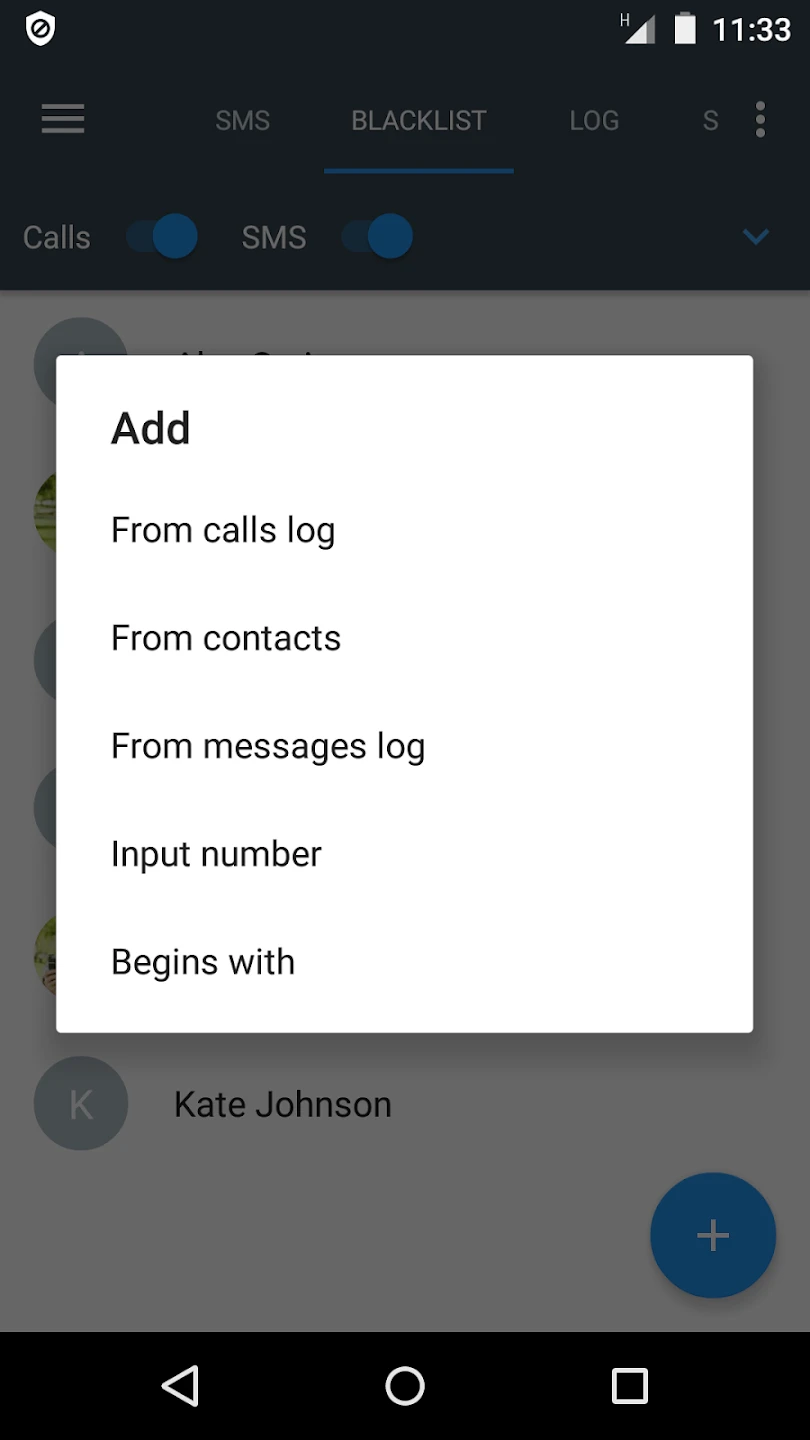Switch to the top SMS tab

(x=243, y=121)
